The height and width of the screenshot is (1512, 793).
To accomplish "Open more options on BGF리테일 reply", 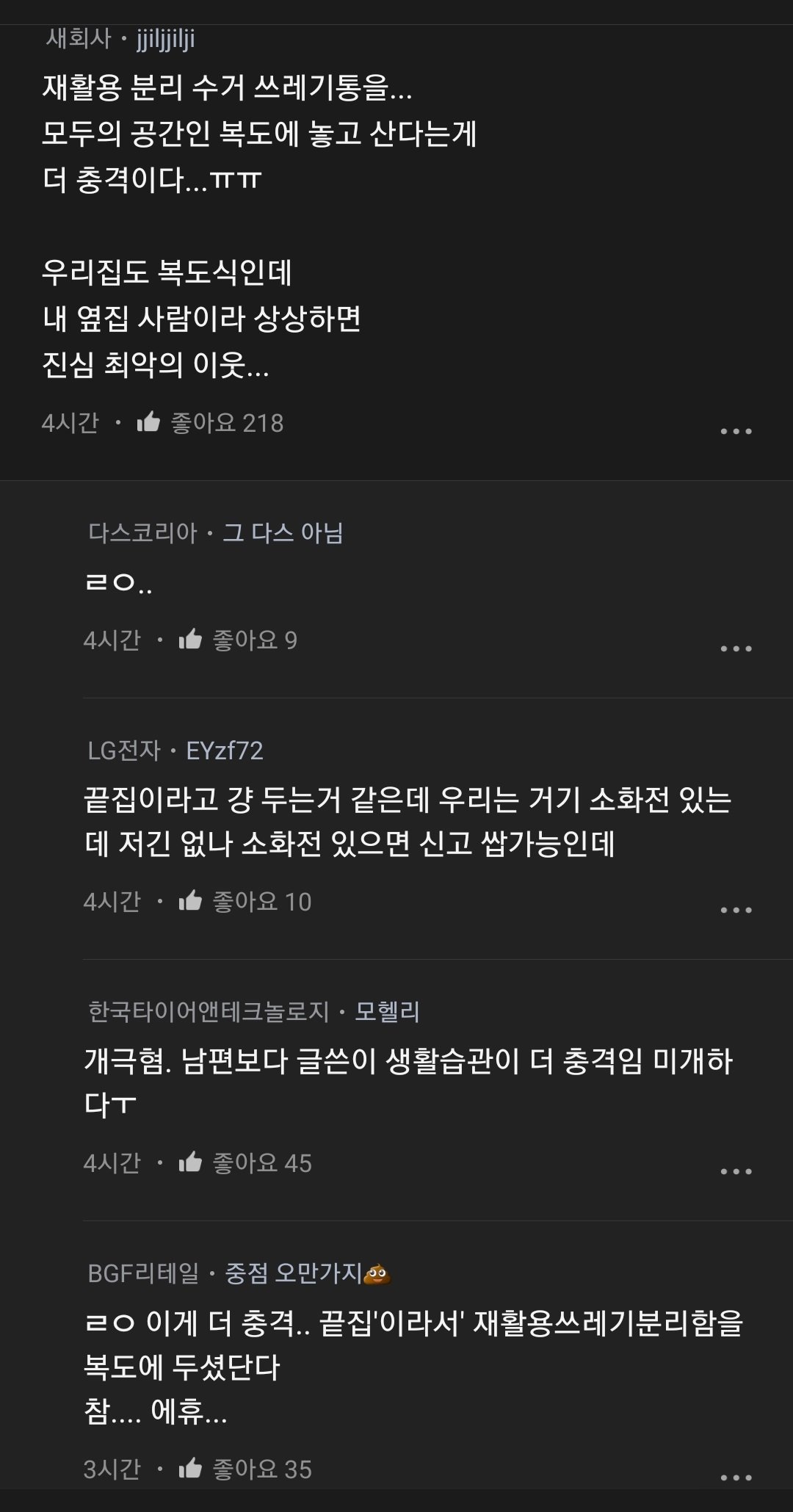I will point(736,1477).
